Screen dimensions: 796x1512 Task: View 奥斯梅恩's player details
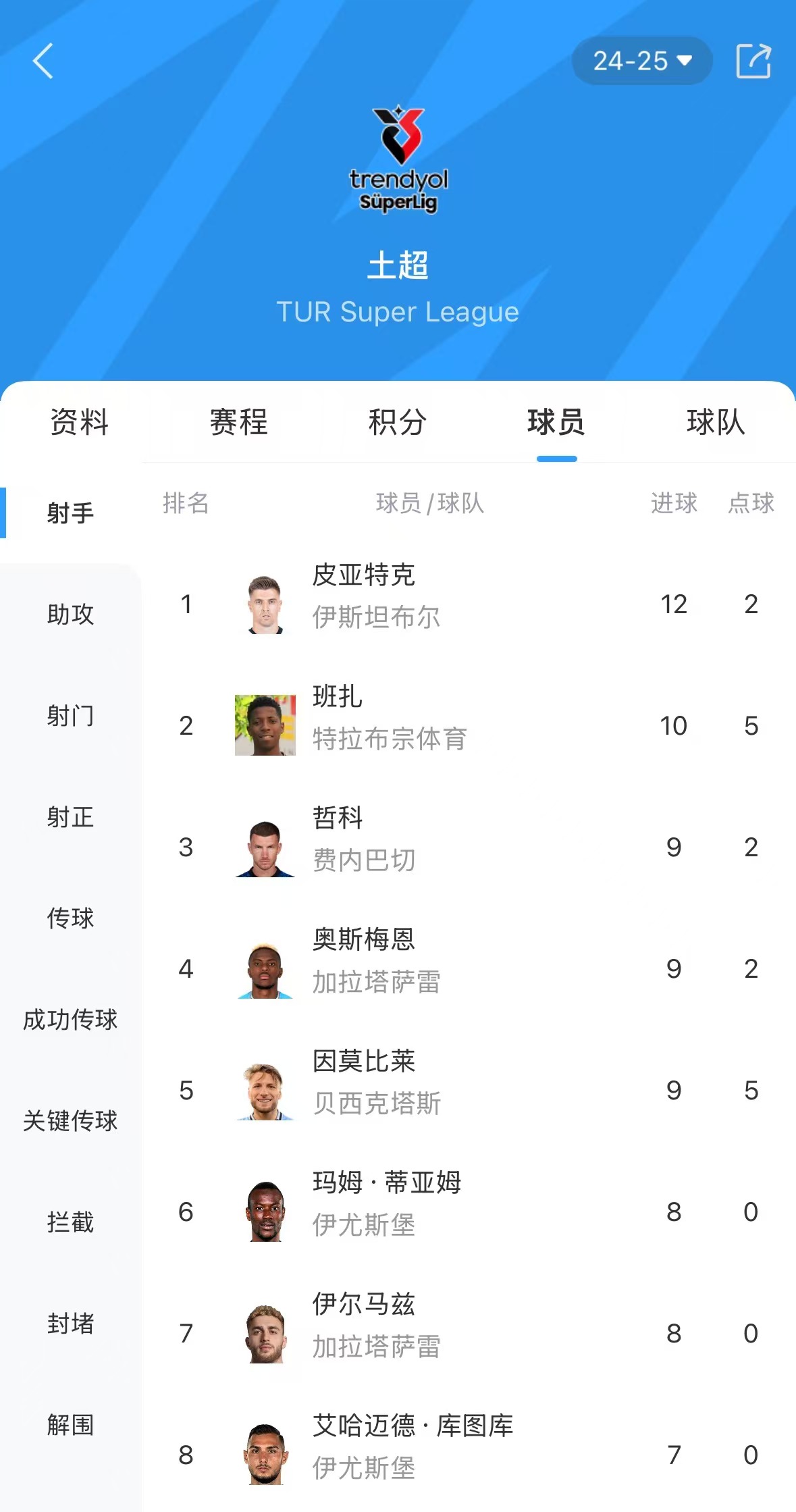click(469, 968)
